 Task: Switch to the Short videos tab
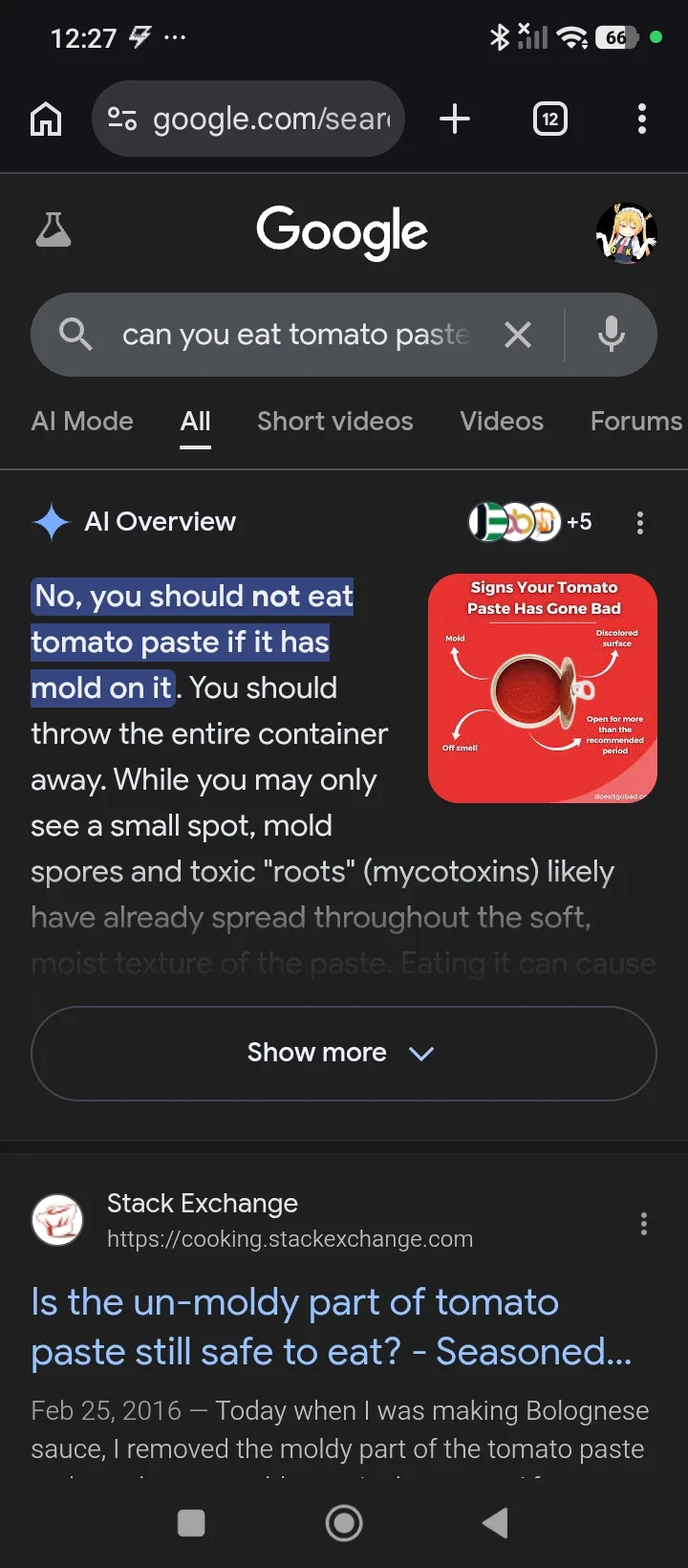coord(334,422)
